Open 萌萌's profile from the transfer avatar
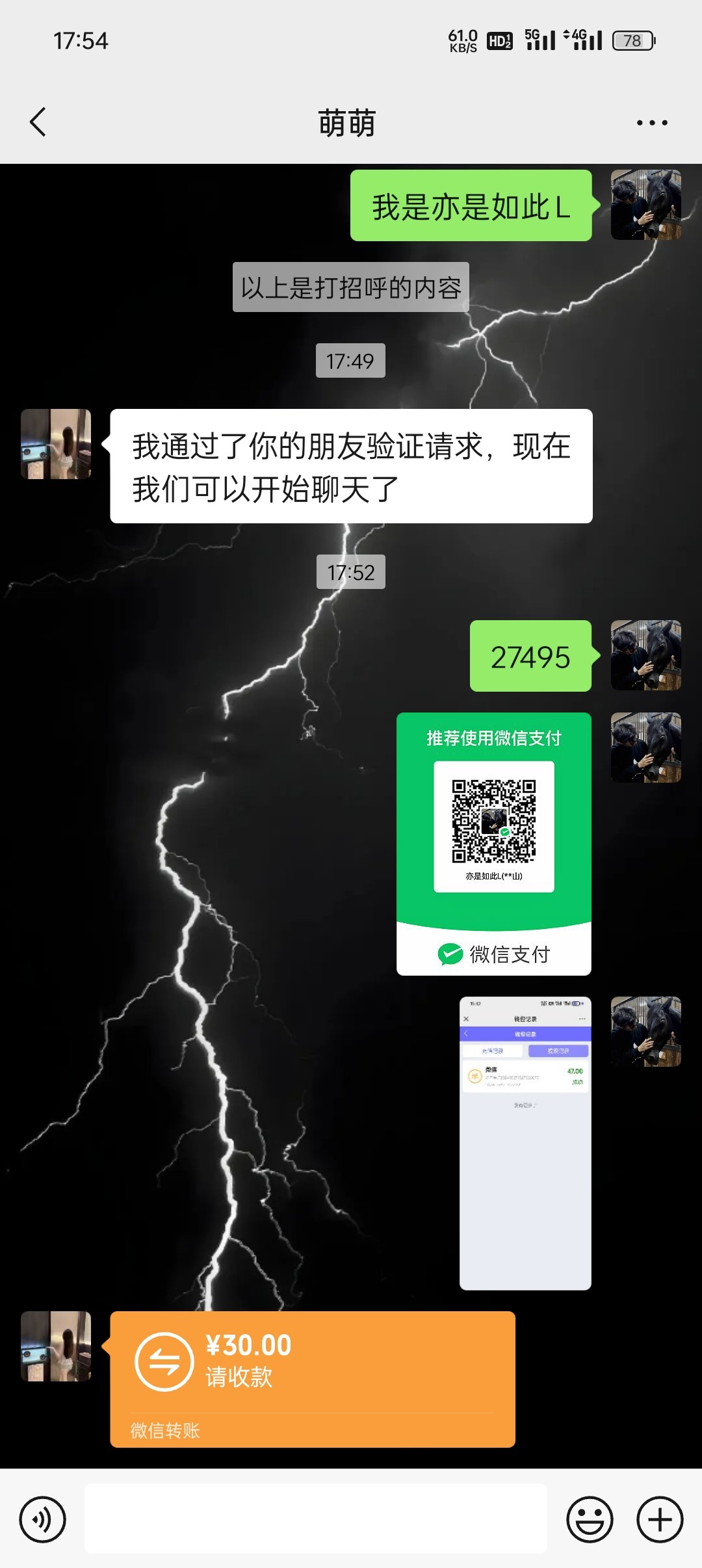Viewport: 702px width, 1568px height. click(x=56, y=1346)
